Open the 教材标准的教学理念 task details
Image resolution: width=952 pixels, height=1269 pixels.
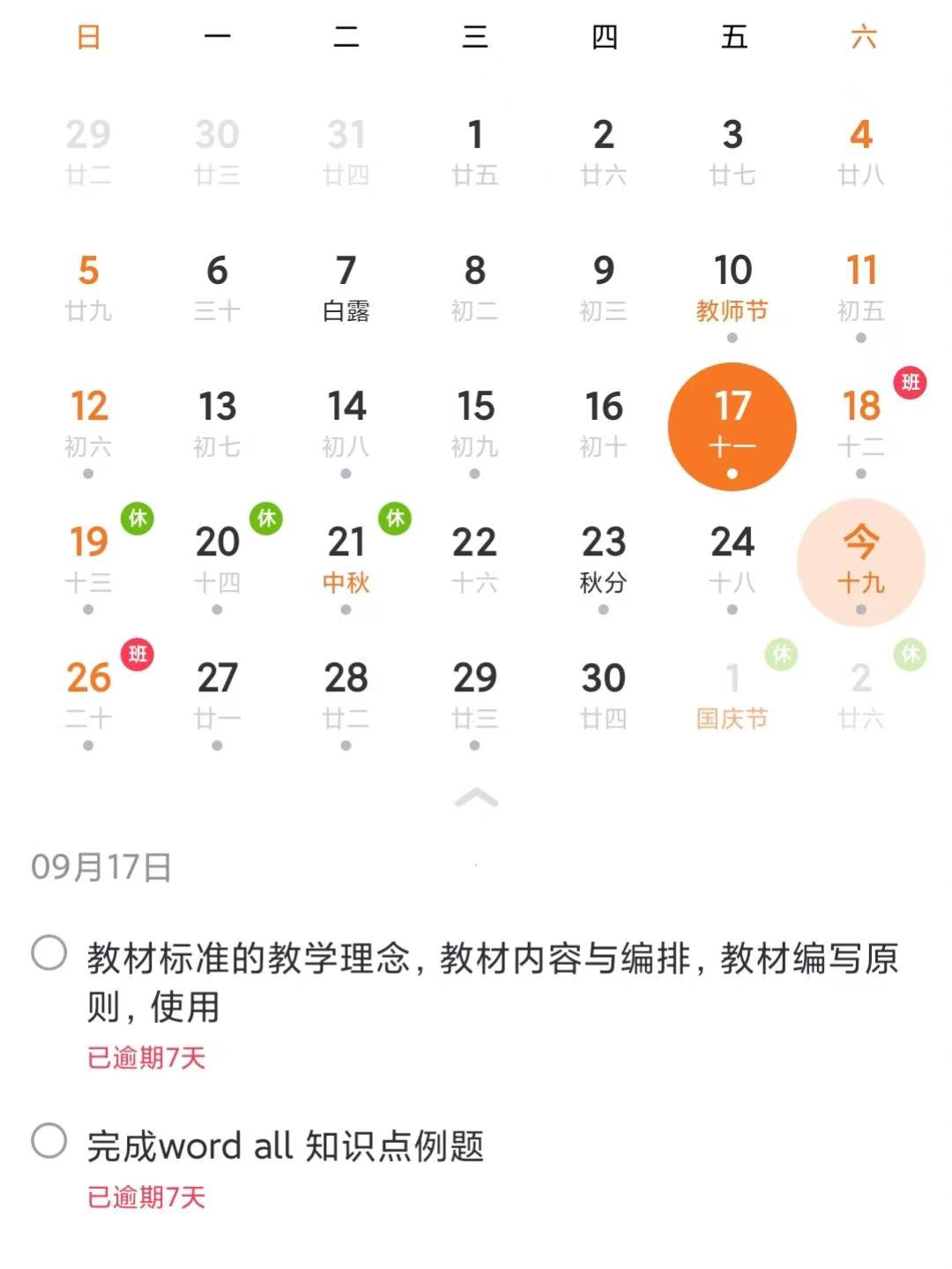point(492,981)
